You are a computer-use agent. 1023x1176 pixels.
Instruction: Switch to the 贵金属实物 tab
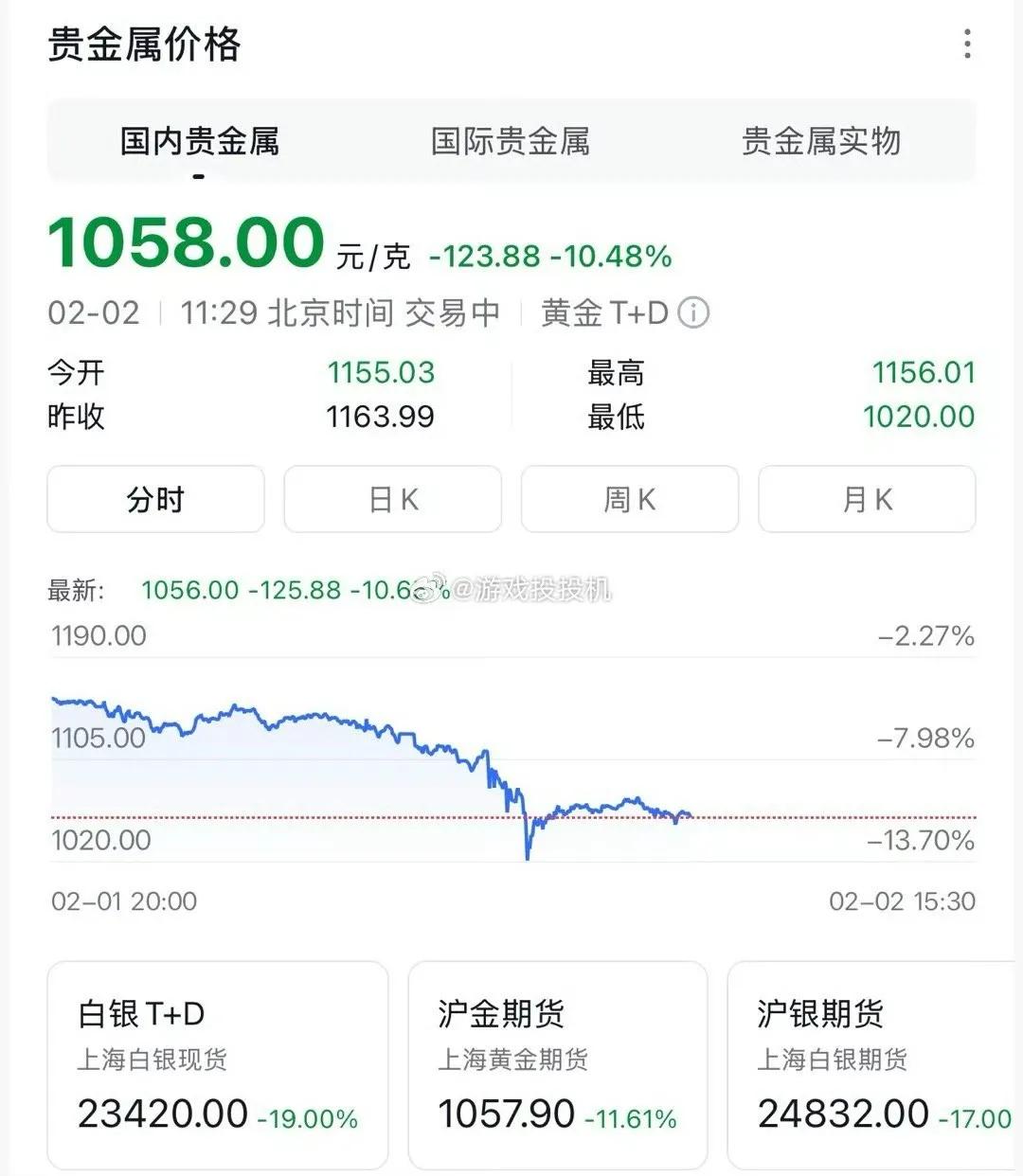point(823,140)
